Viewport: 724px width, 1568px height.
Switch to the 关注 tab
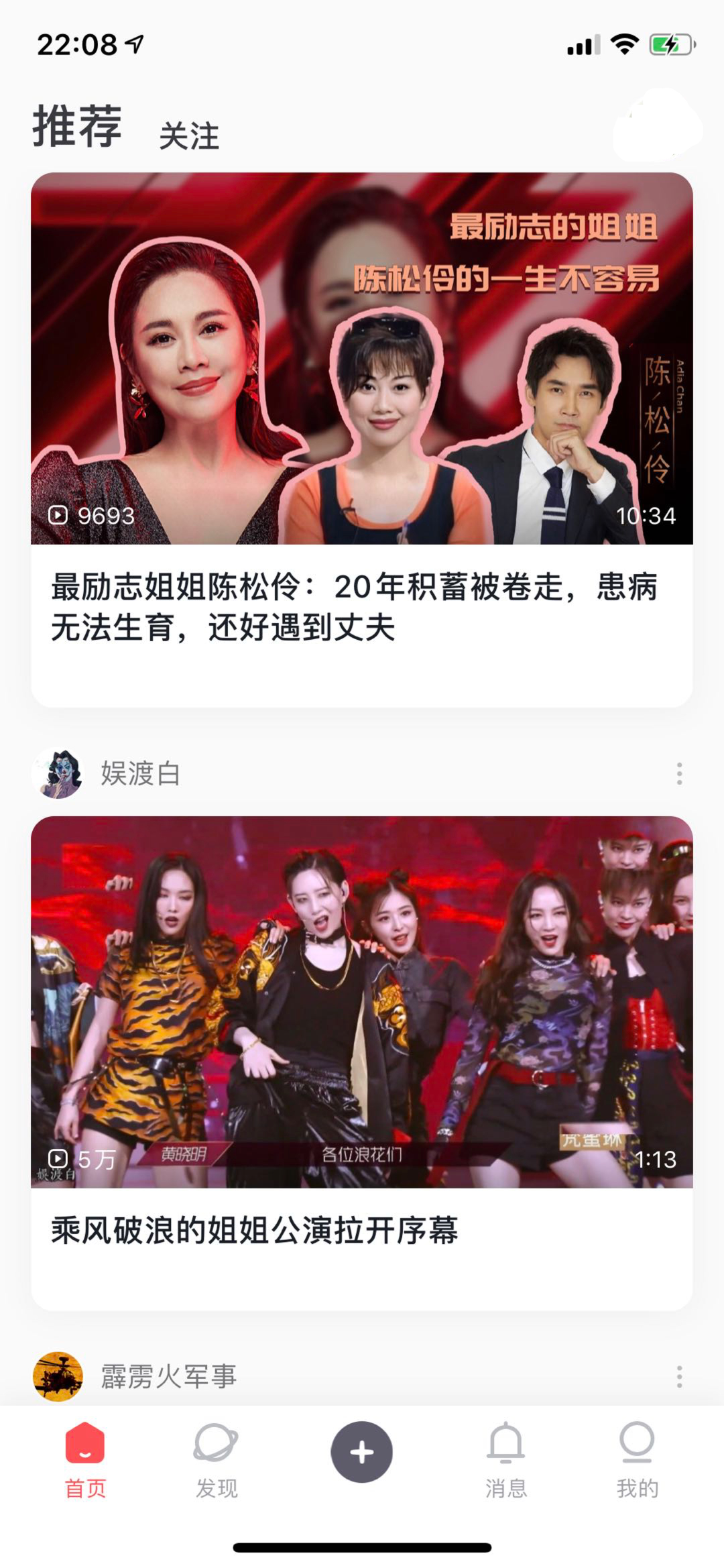click(189, 136)
